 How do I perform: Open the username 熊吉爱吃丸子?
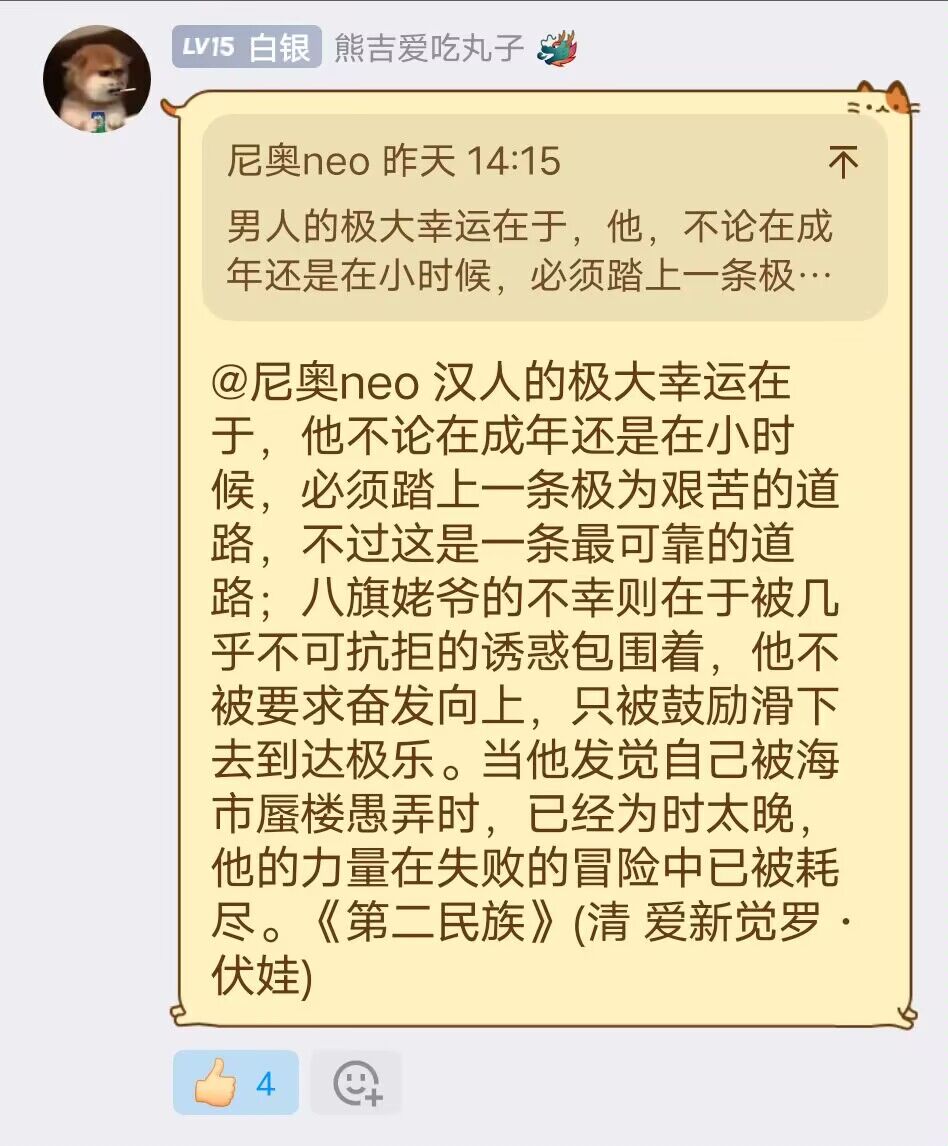coord(428,47)
